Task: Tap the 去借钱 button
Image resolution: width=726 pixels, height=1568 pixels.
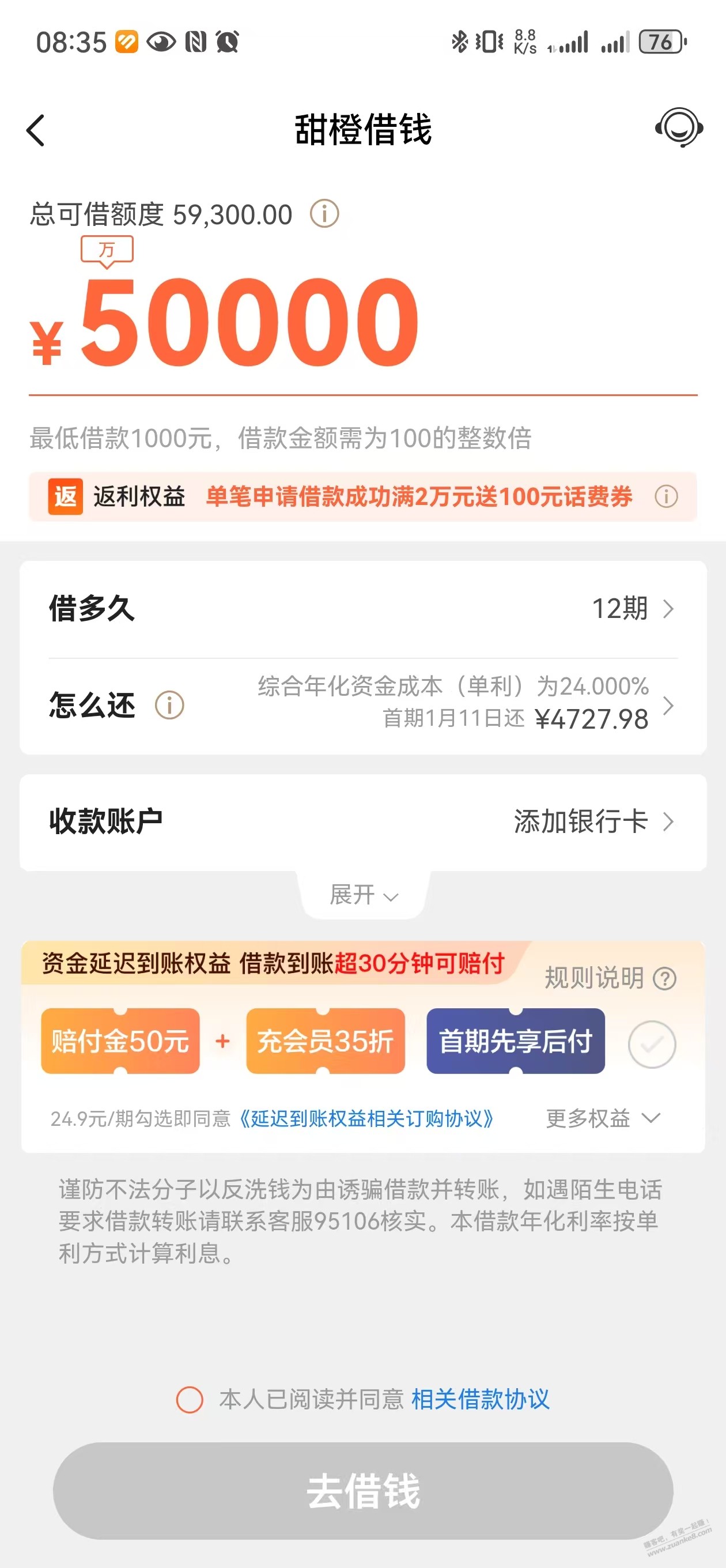Action: pos(362,1491)
